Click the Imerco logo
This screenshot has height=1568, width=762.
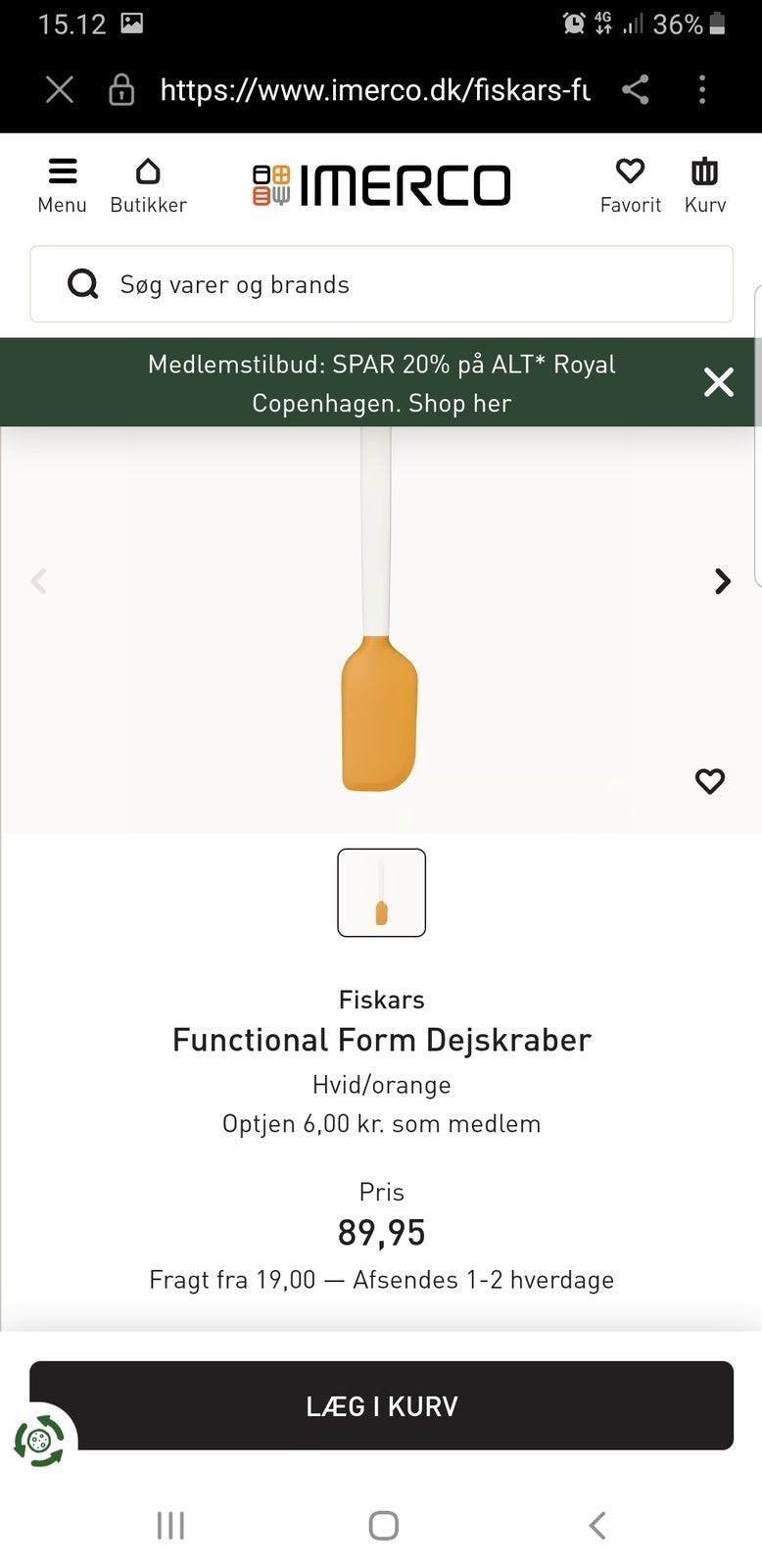coord(381,183)
